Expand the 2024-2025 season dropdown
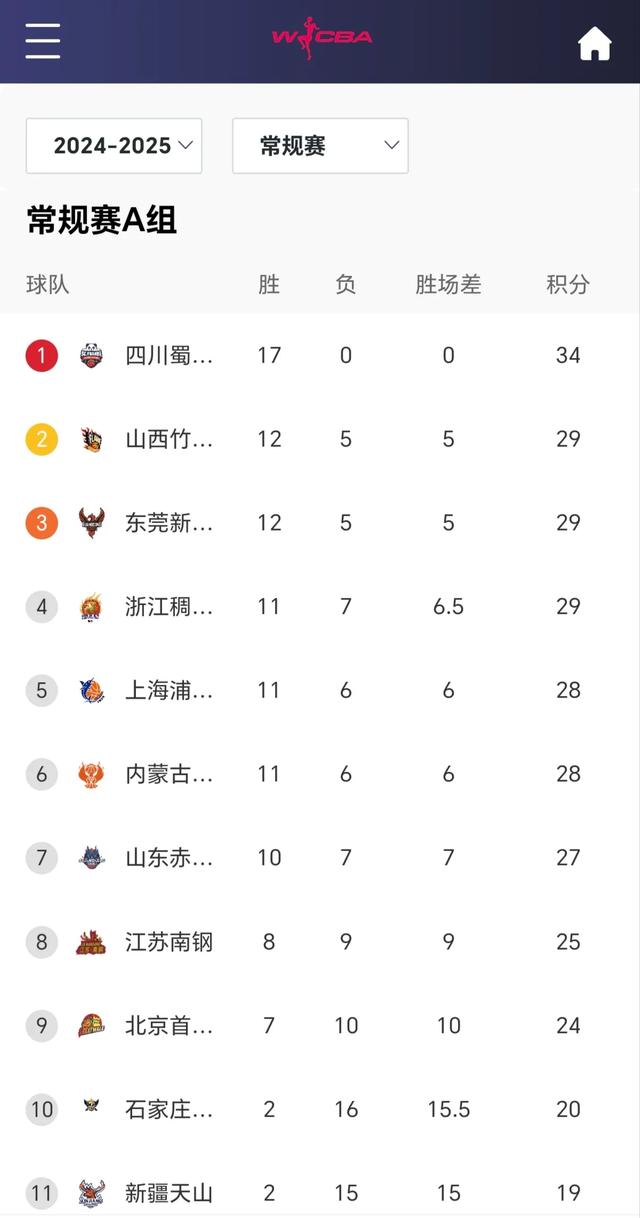This screenshot has width=640, height=1218. 114,146
